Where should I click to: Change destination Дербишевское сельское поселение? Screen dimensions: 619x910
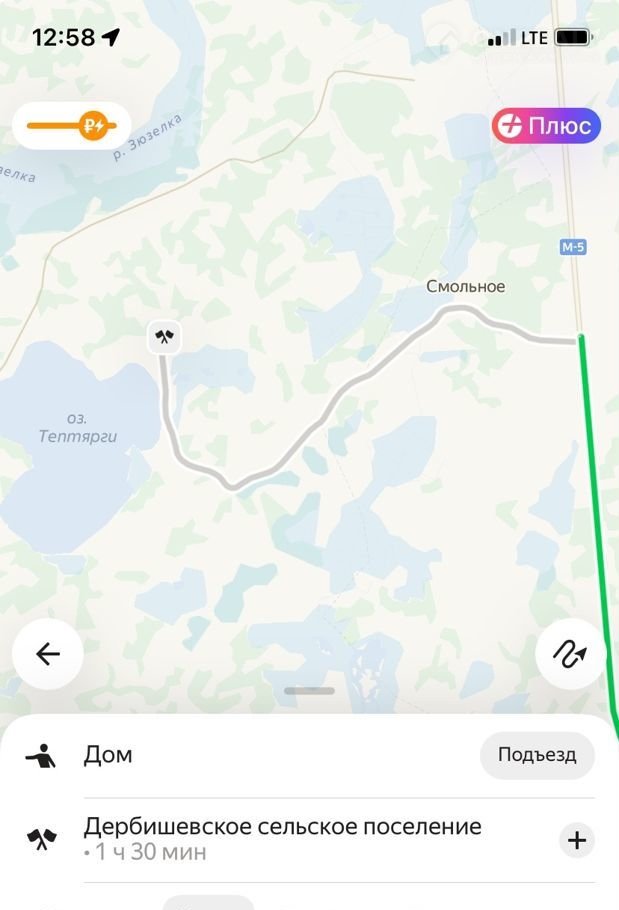[x=282, y=838]
